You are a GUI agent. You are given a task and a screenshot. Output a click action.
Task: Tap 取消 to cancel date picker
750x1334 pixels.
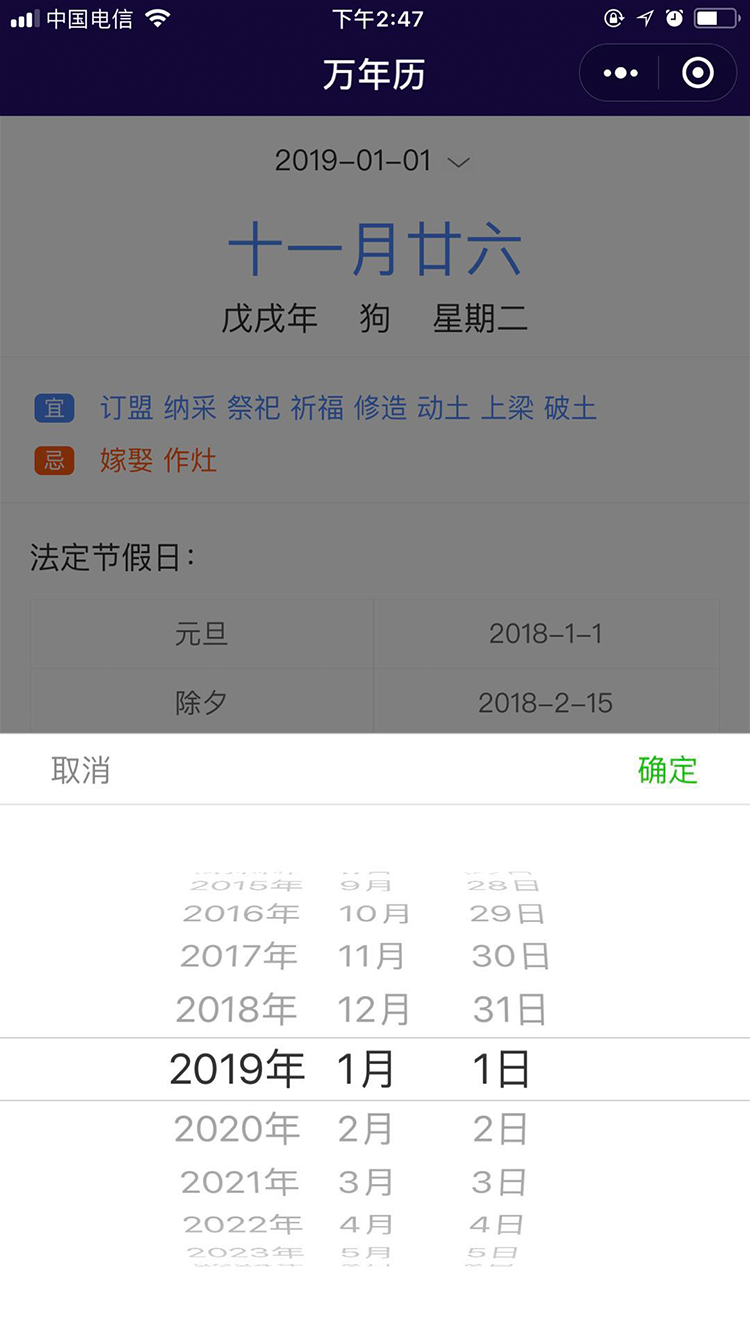[x=81, y=770]
